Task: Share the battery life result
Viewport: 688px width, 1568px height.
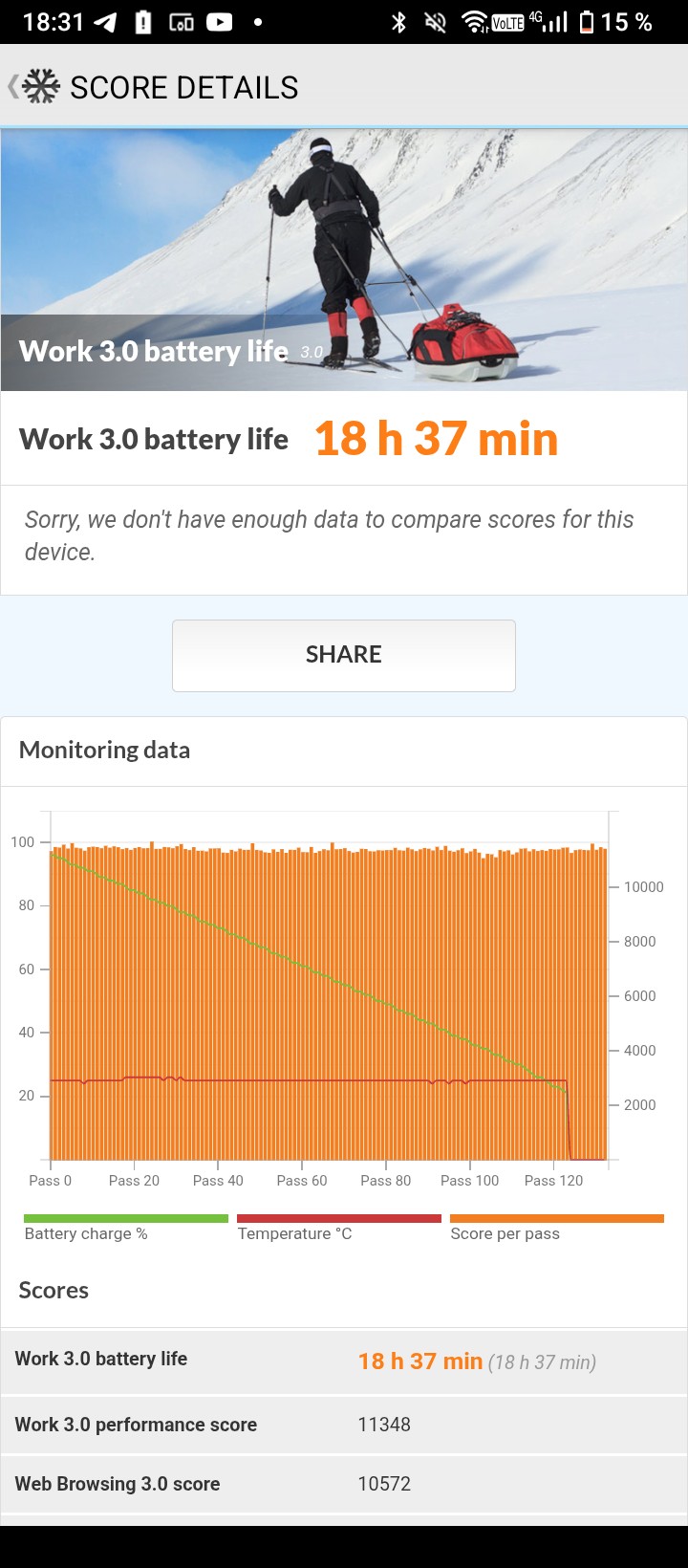Action: coord(344,655)
